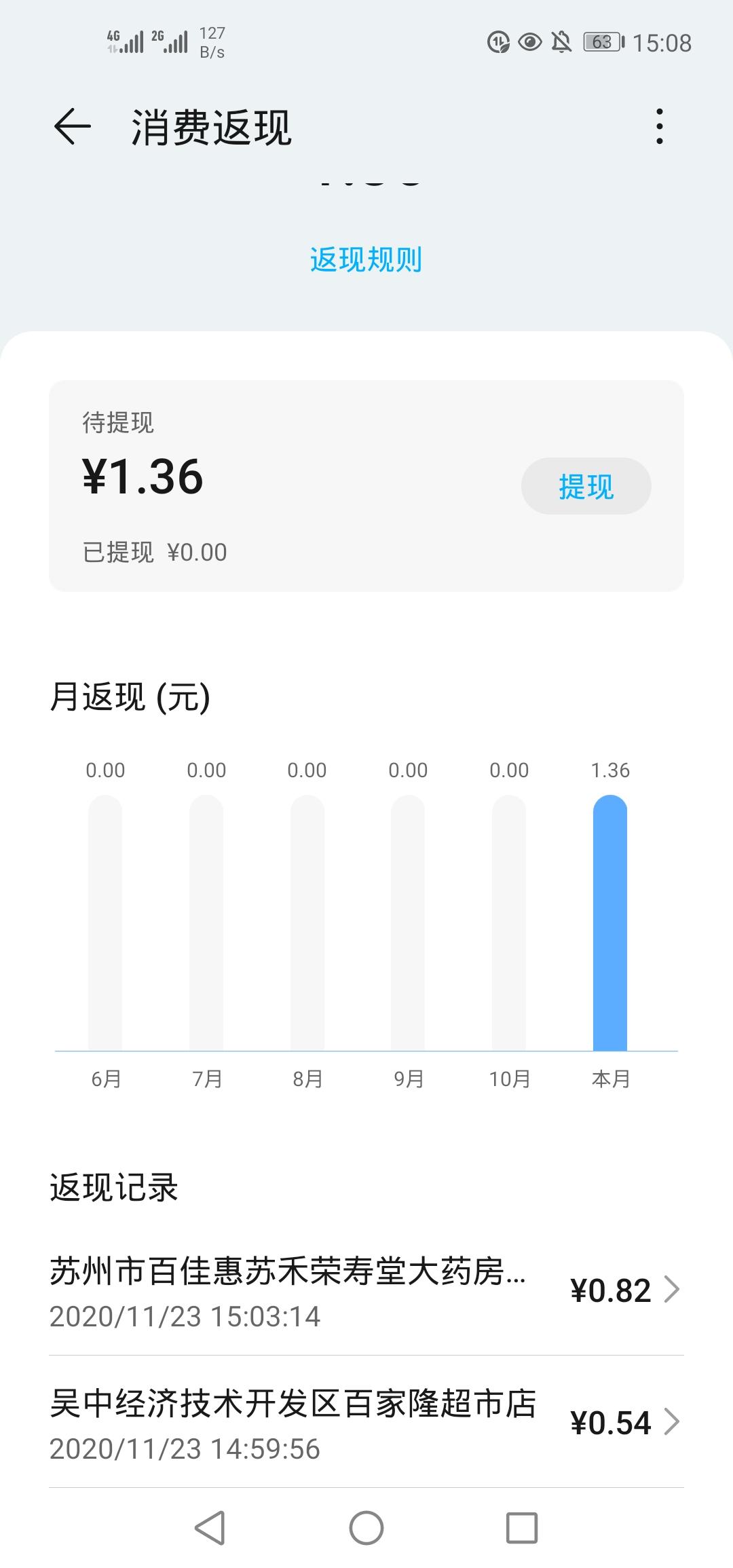The width and height of the screenshot is (733, 1568).
Task: Tap the system home button
Action: click(x=366, y=1528)
